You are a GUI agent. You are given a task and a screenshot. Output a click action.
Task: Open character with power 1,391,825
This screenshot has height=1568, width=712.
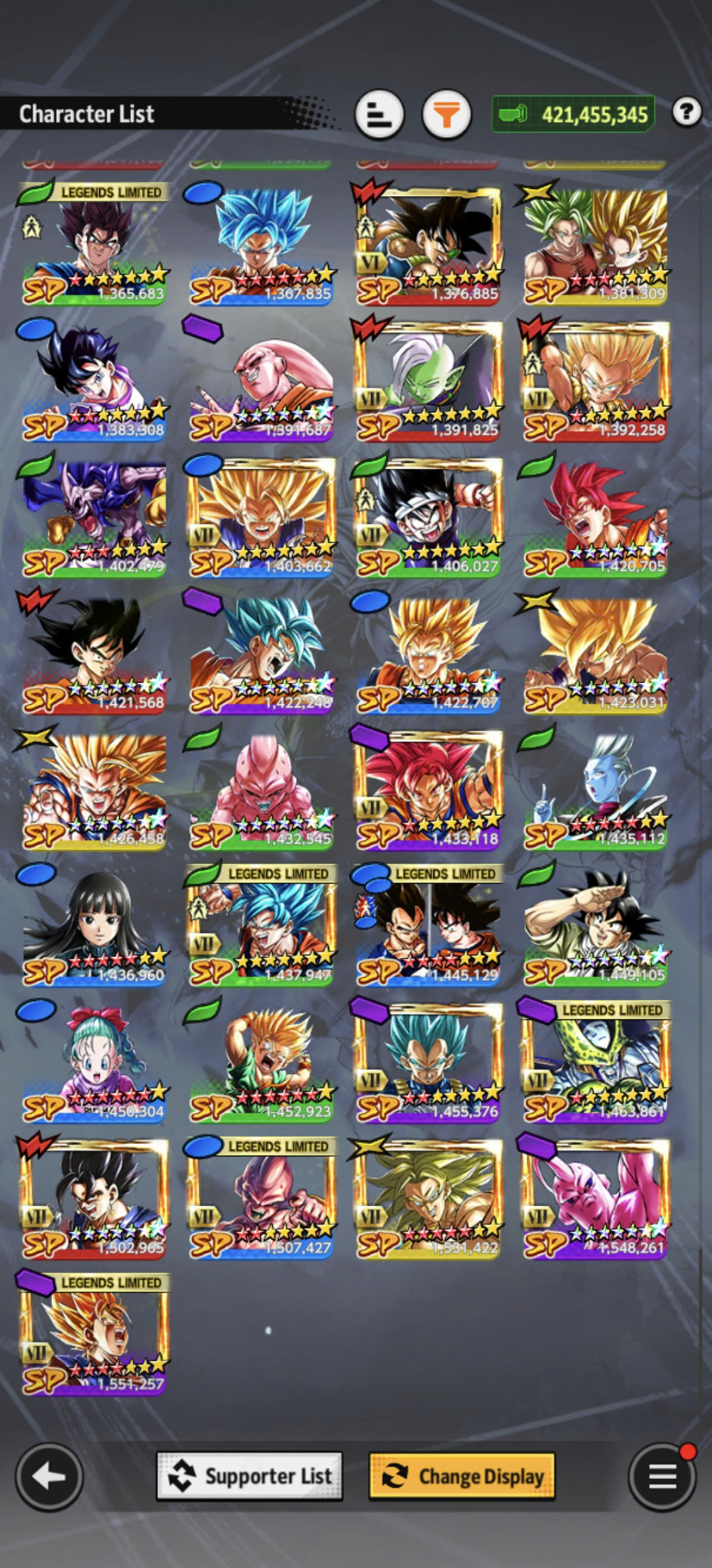point(428,379)
